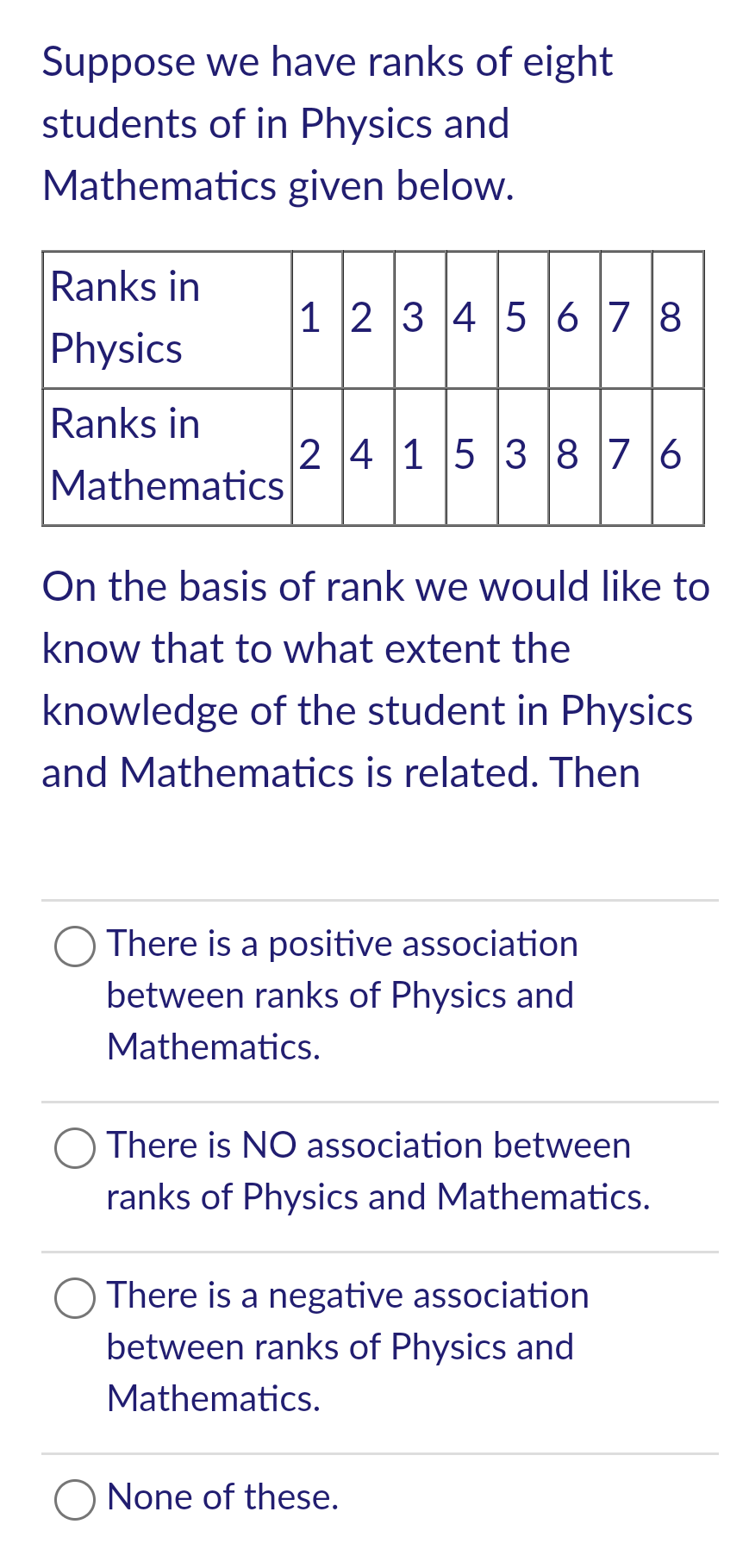Click the NO association answer text

pyautogui.click(x=378, y=1171)
